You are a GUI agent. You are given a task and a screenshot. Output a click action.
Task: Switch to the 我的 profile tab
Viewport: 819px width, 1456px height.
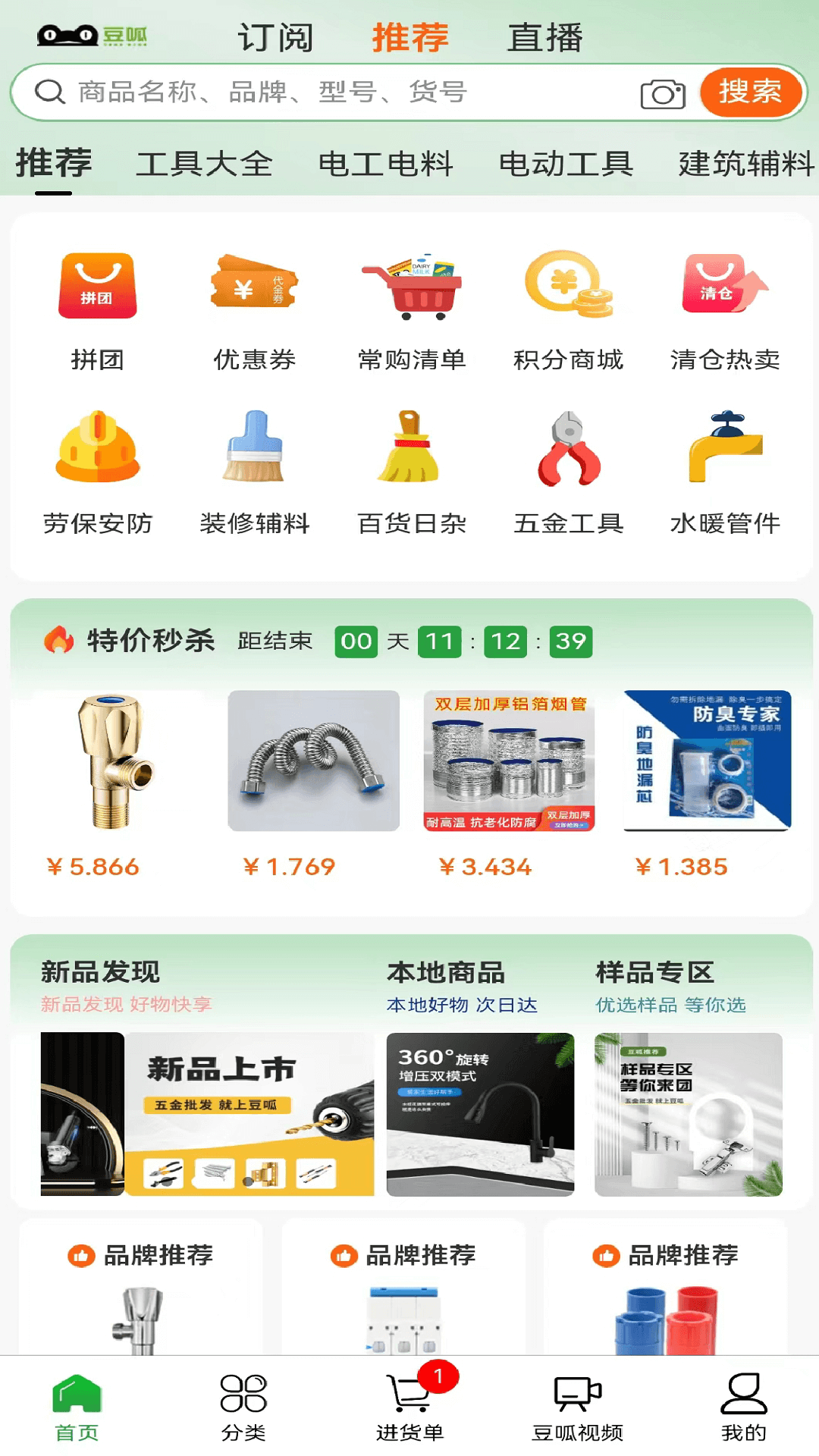pyautogui.click(x=743, y=1407)
